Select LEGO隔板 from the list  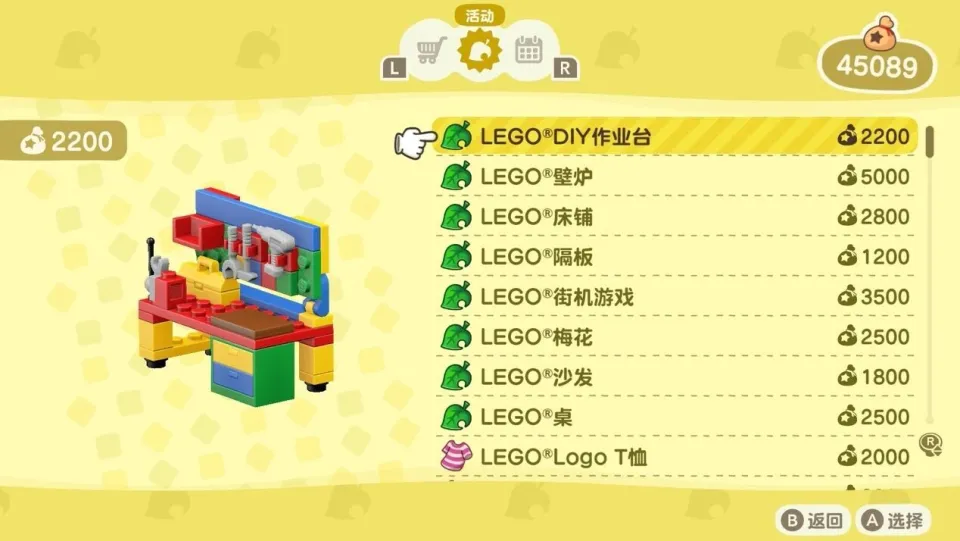click(676, 257)
